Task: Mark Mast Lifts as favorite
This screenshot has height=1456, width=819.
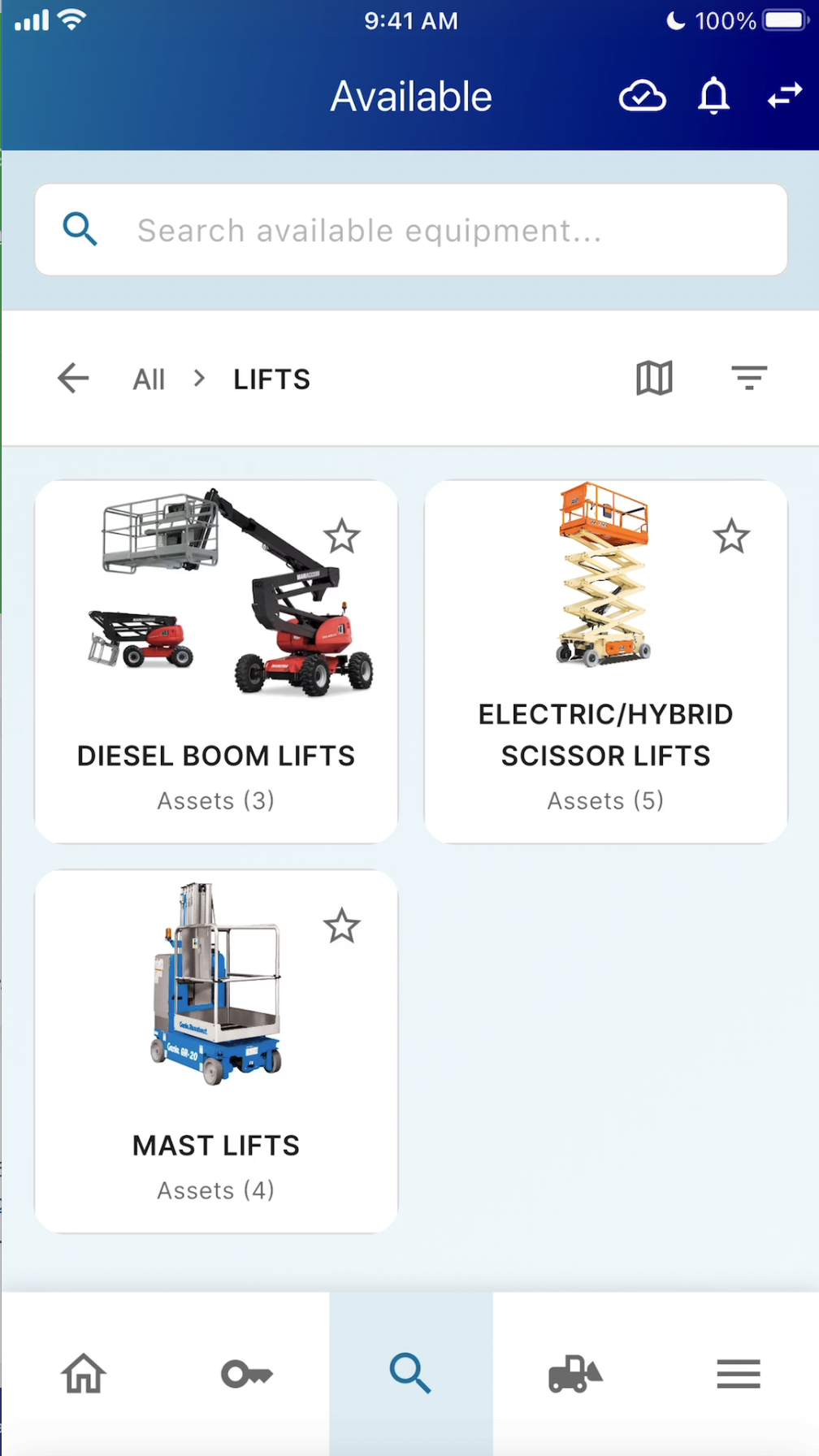Action: coord(341,926)
